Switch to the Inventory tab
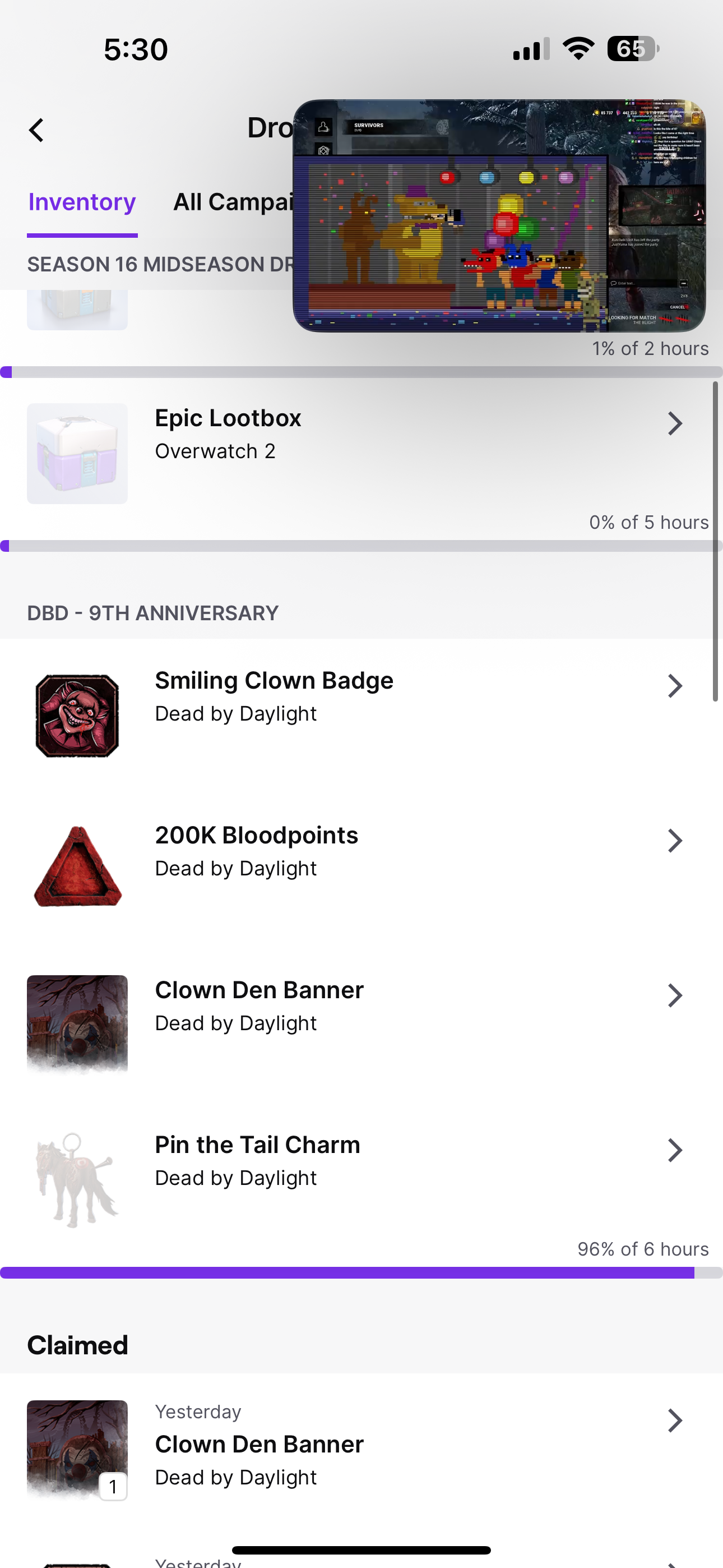This screenshot has width=723, height=1568. [82, 202]
